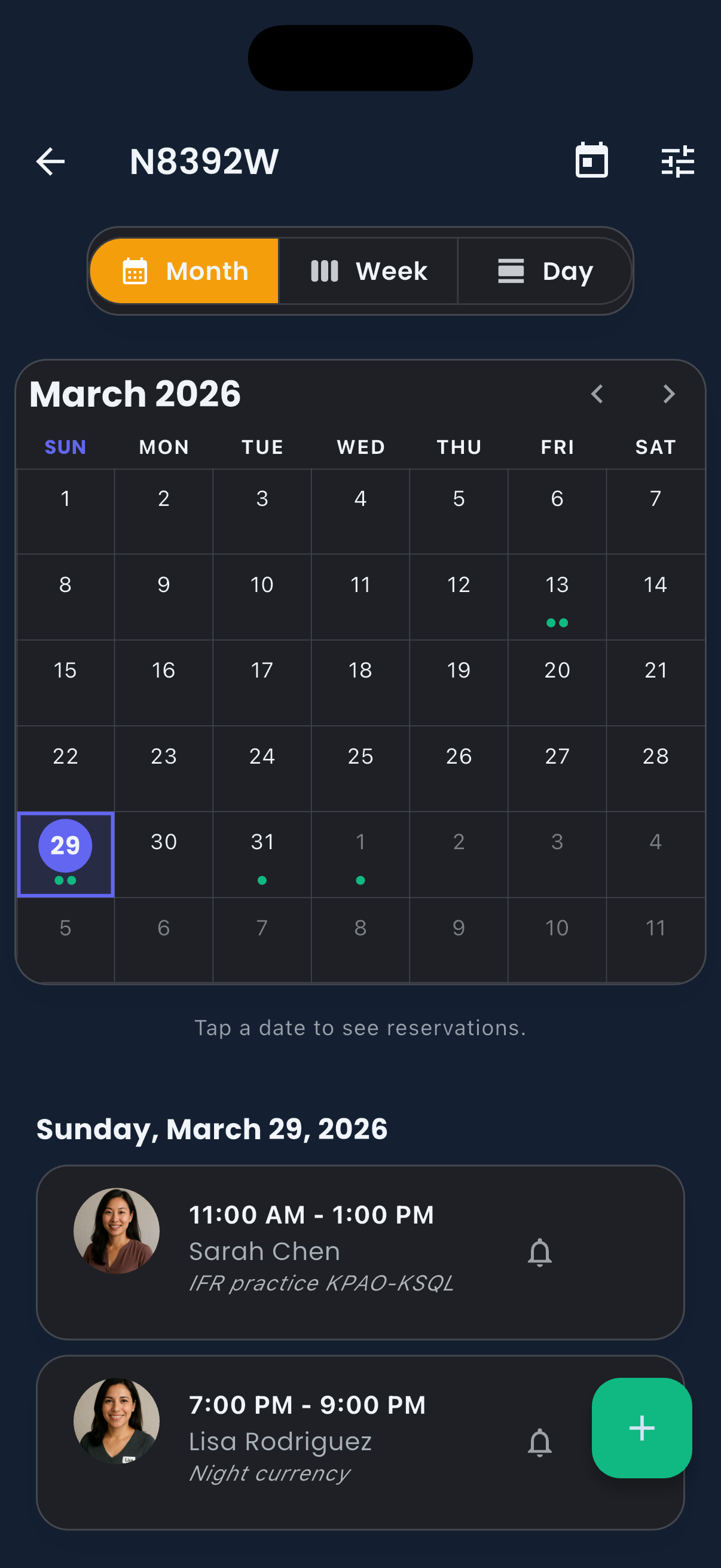Viewport: 721px width, 1568px height.
Task: Select March 31 on the calendar
Action: point(262,853)
